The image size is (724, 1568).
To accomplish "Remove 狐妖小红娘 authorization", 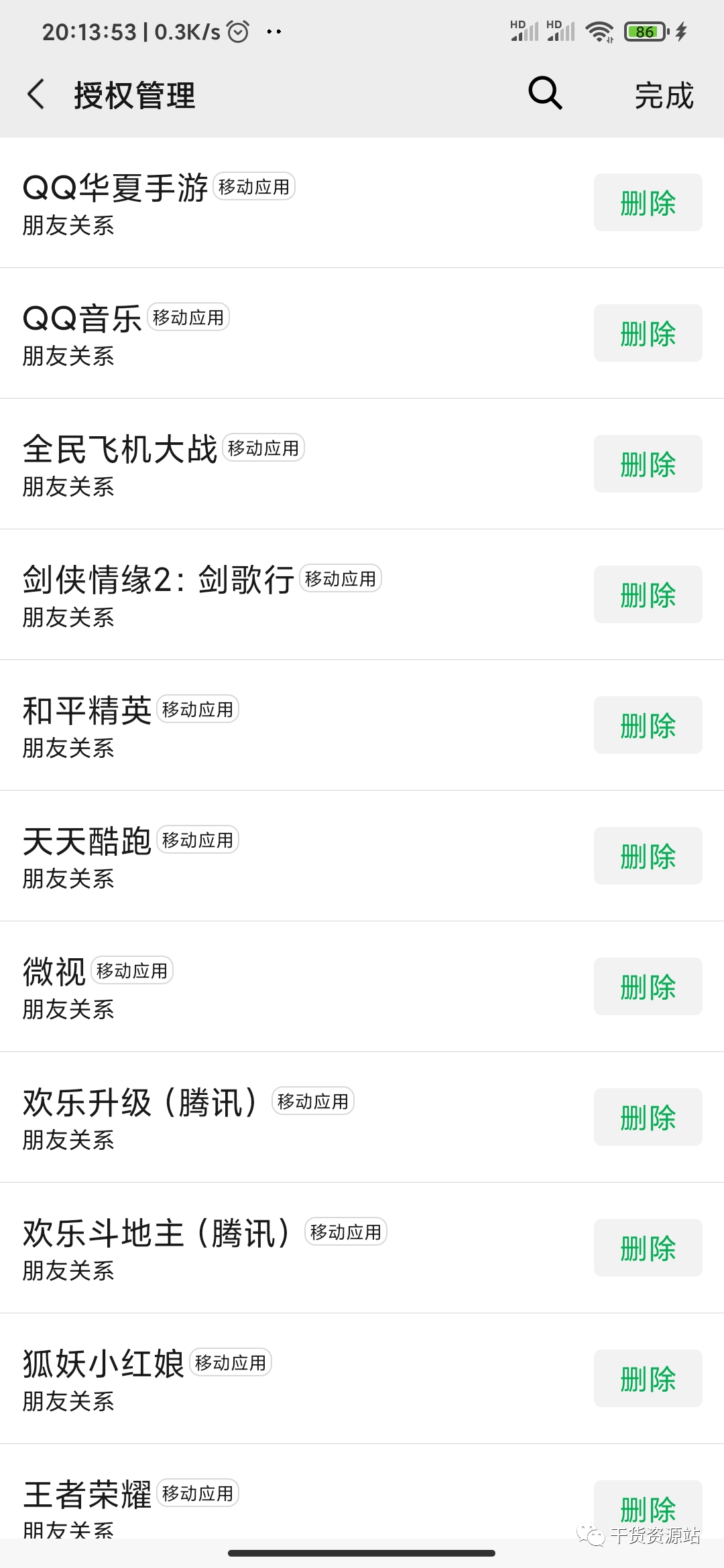I will coord(648,1378).
